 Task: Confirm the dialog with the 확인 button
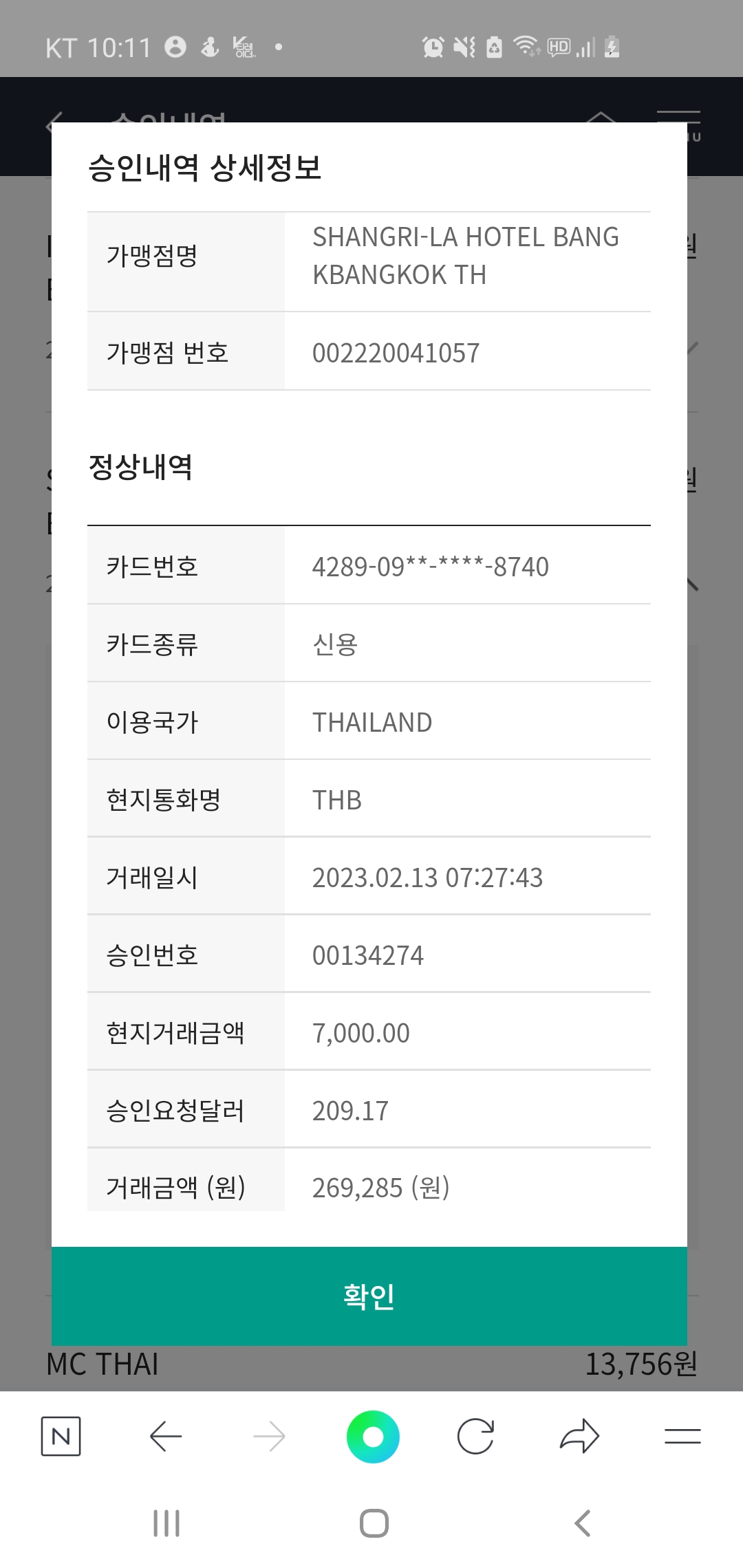click(369, 1296)
